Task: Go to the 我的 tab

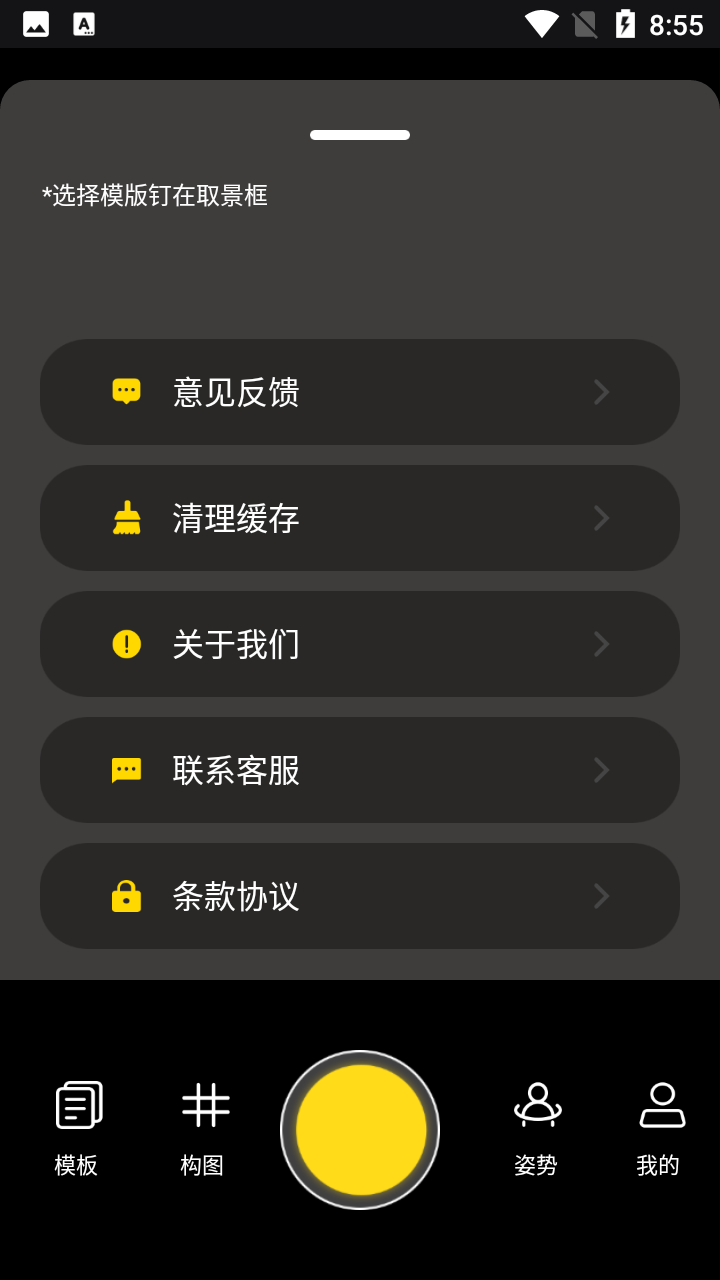Action: click(660, 1129)
